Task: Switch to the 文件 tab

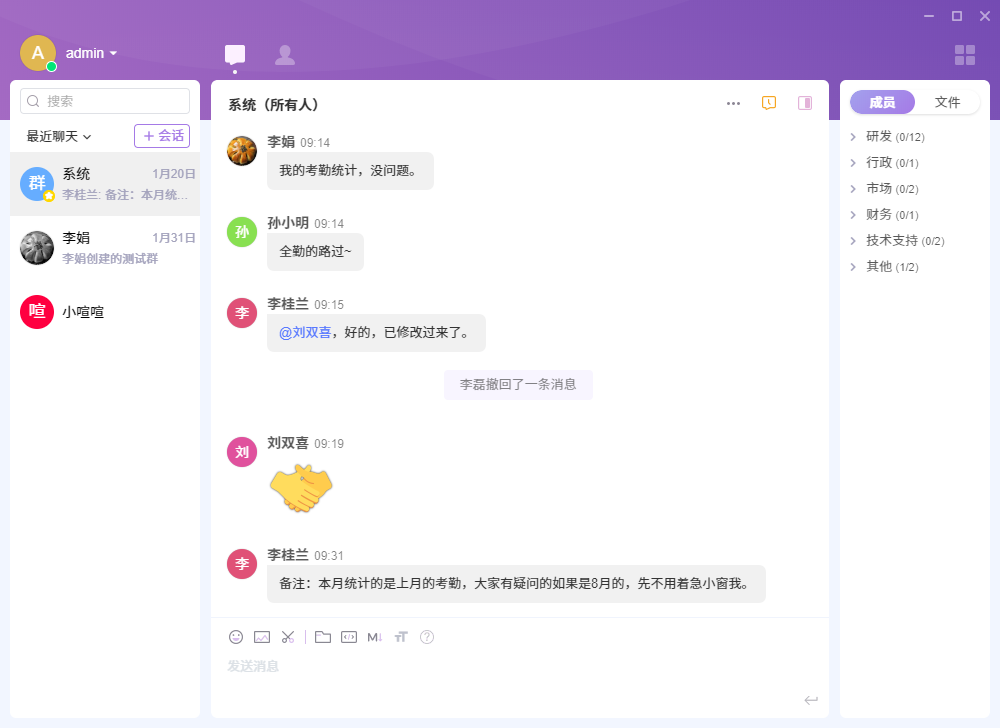Action: click(x=947, y=102)
